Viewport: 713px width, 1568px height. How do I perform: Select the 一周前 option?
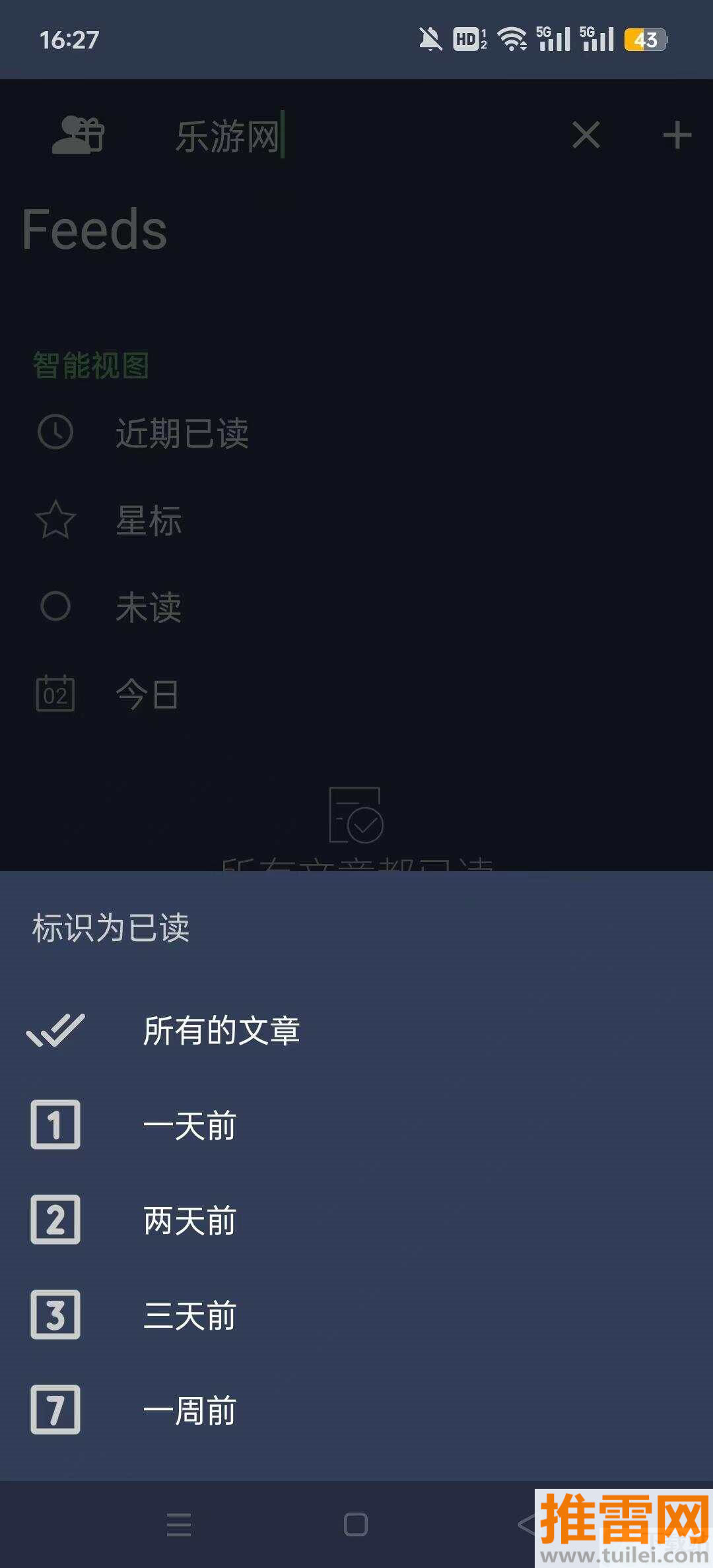(190, 1410)
